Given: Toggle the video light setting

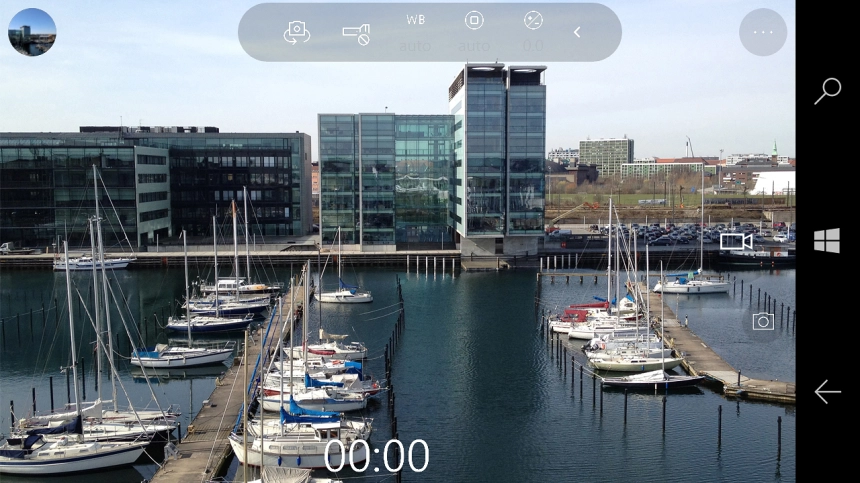Looking at the screenshot, I should point(356,34).
